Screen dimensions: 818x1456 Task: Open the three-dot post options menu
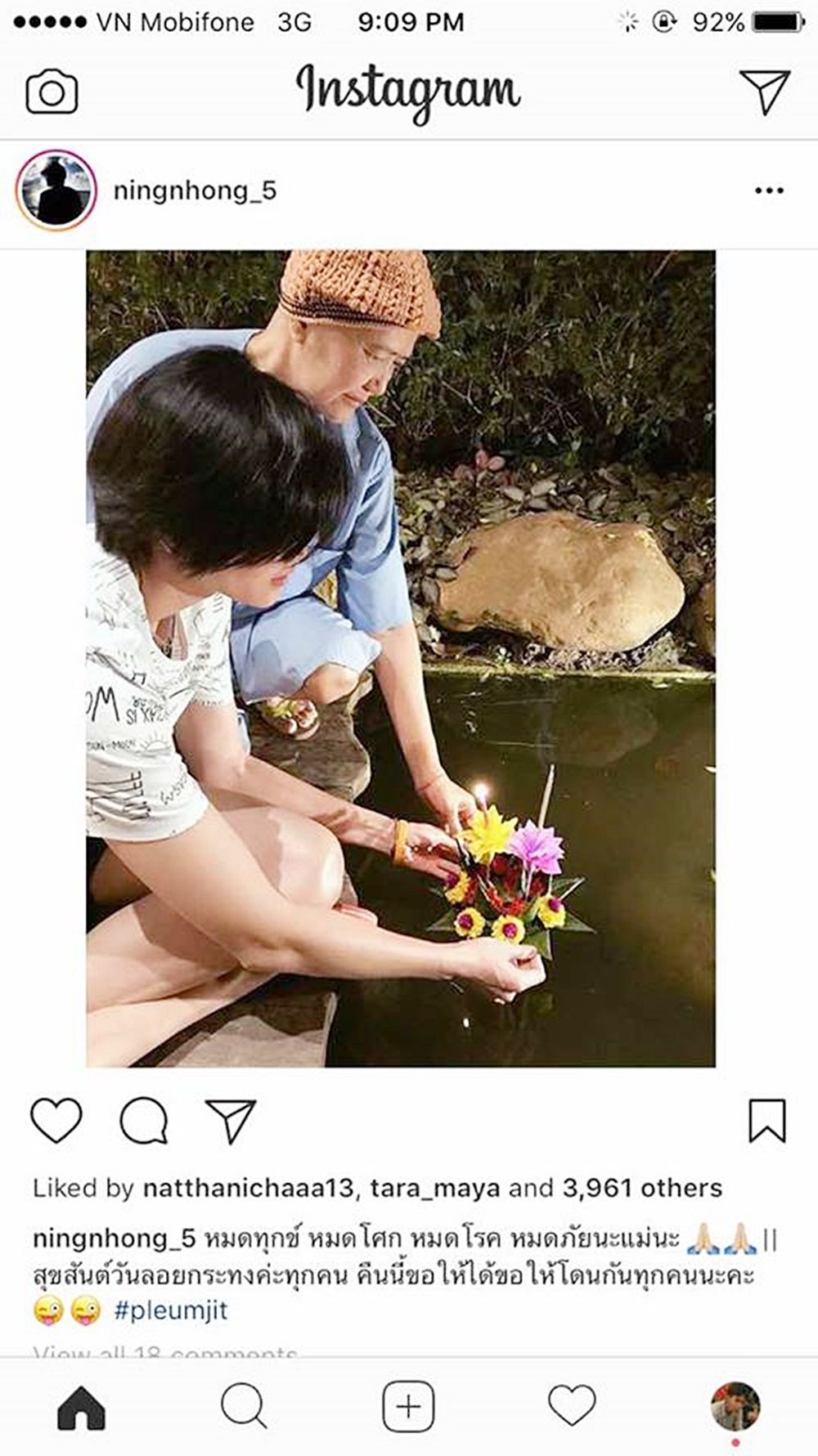[769, 190]
